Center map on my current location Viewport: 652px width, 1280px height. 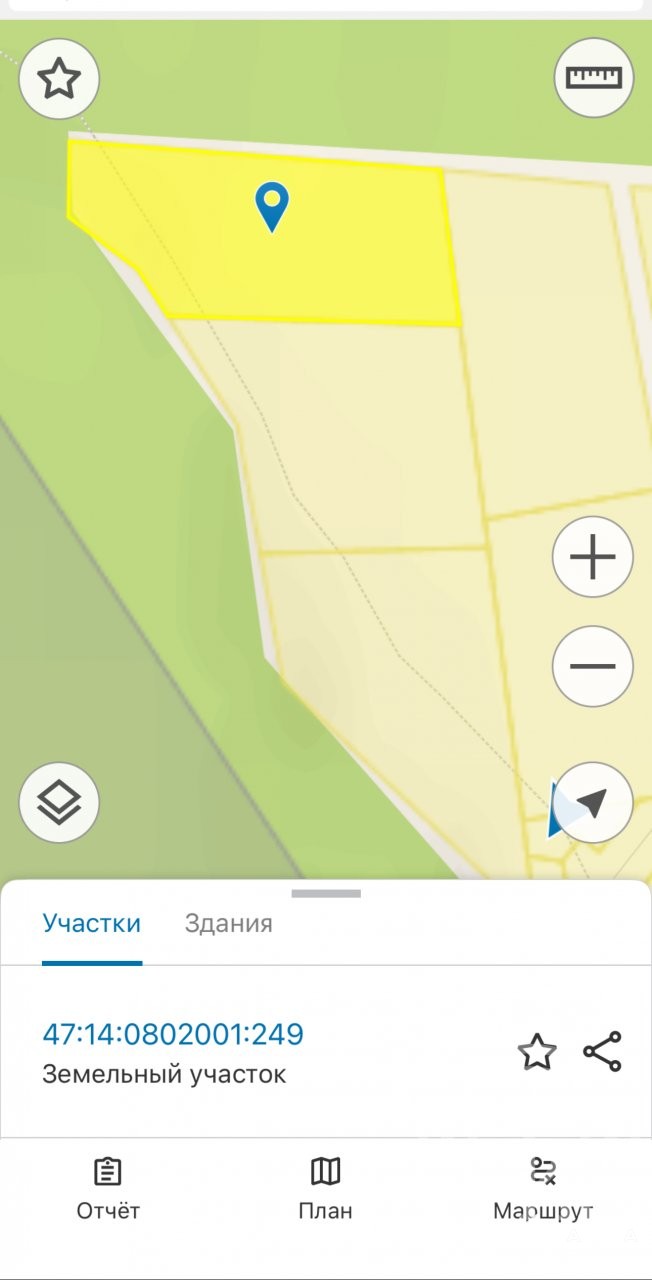(x=592, y=802)
